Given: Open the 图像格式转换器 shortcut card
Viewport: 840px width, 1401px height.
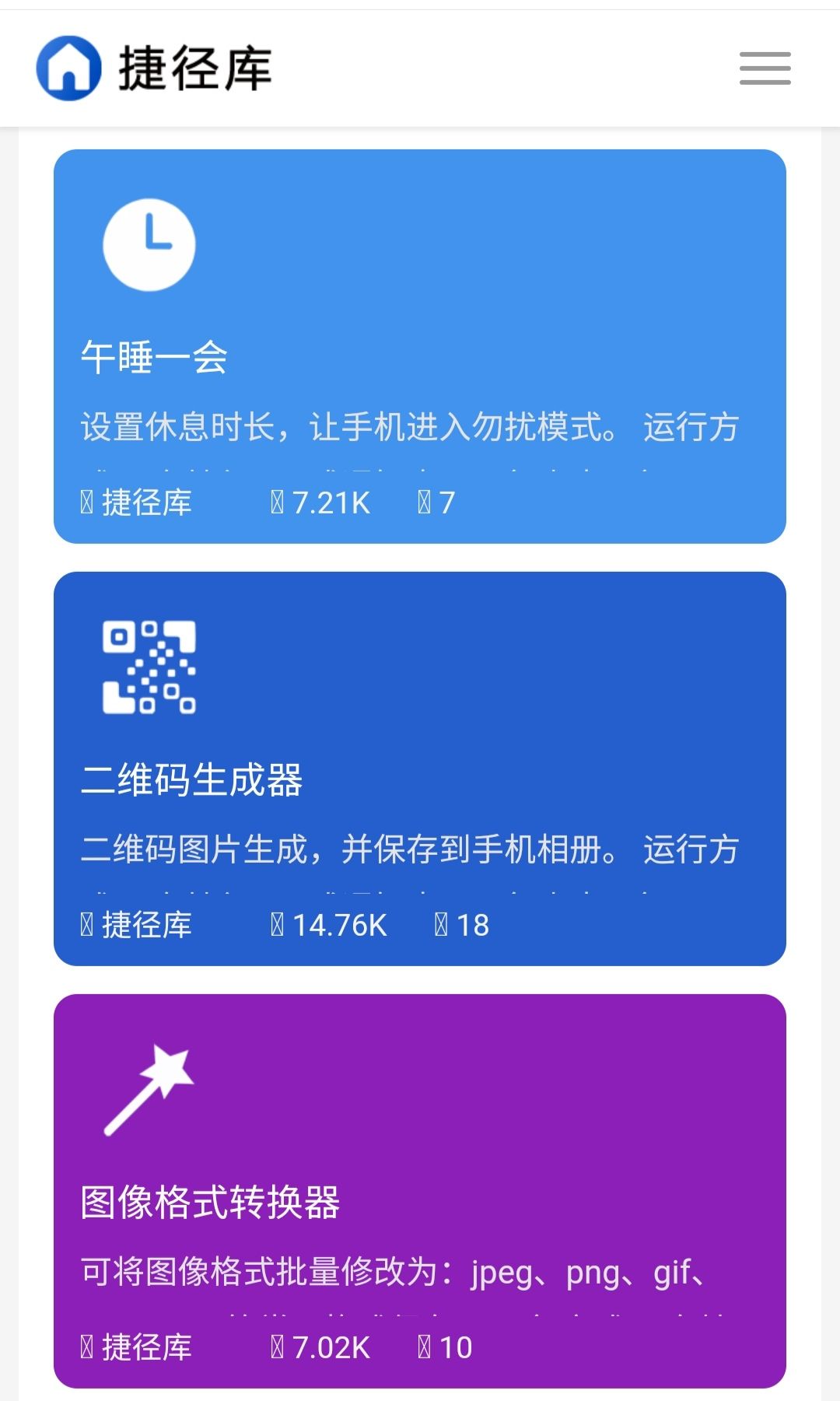Looking at the screenshot, I should 210,1202.
